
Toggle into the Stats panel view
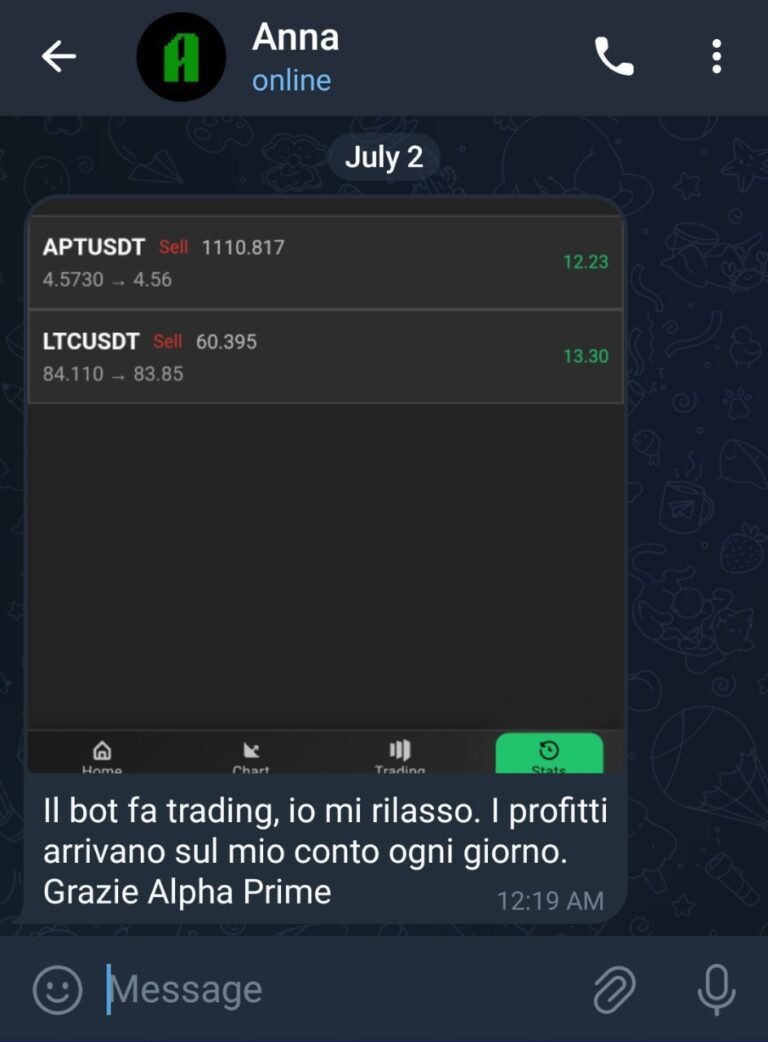click(x=549, y=752)
